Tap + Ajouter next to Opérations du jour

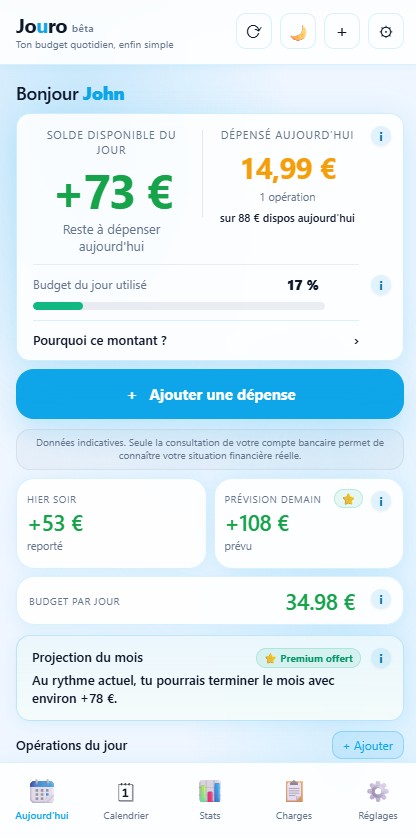368,746
